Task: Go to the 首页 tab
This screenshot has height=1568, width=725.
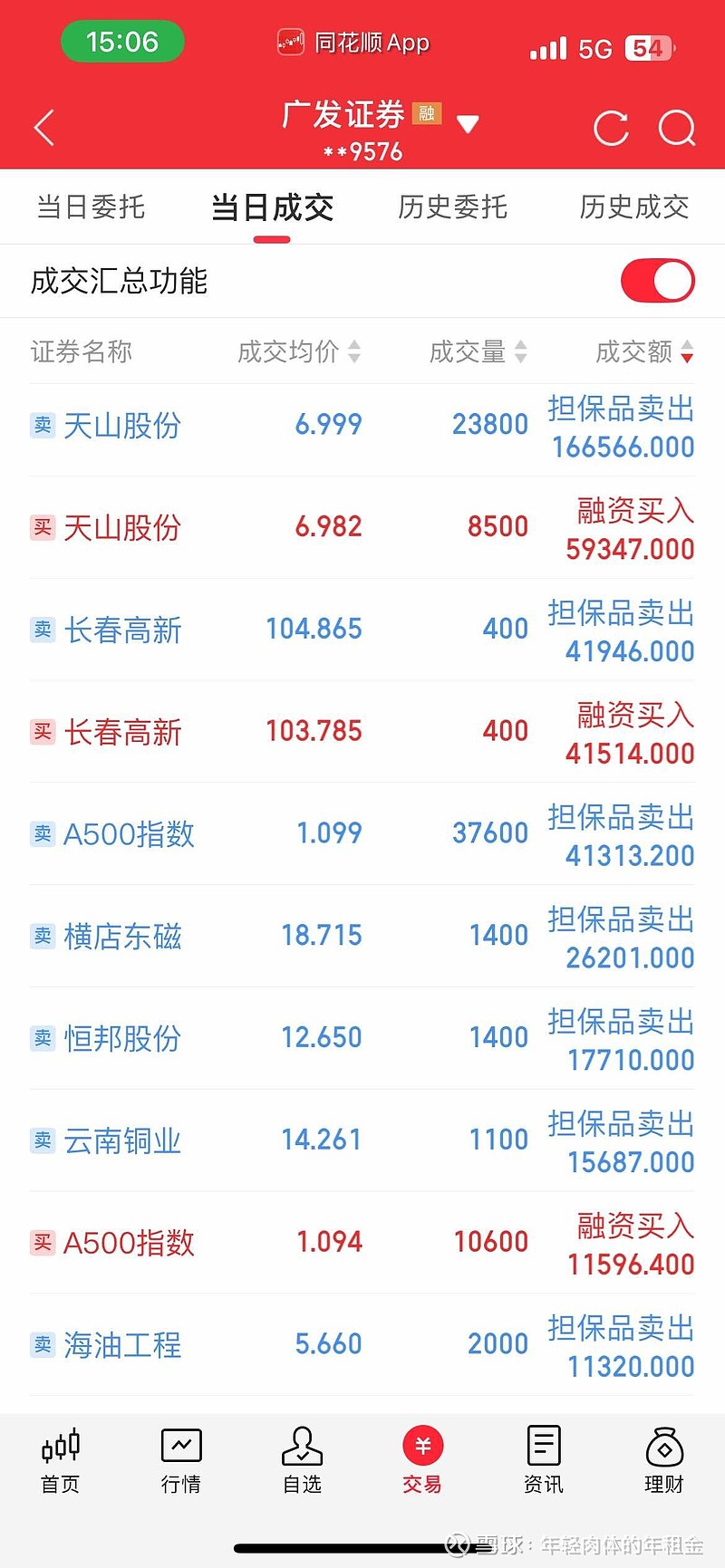Action: click(61, 1460)
